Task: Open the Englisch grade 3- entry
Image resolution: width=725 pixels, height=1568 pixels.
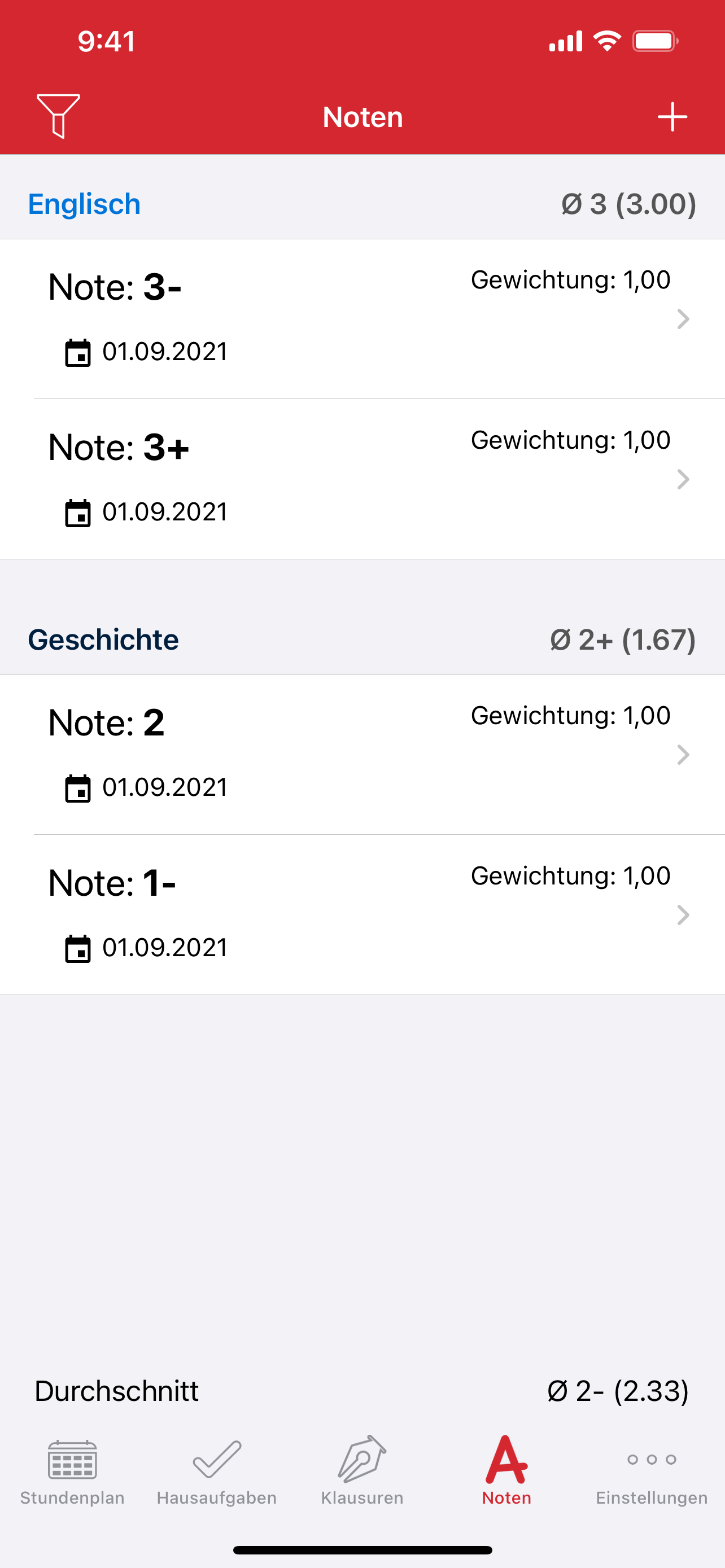Action: 362,319
